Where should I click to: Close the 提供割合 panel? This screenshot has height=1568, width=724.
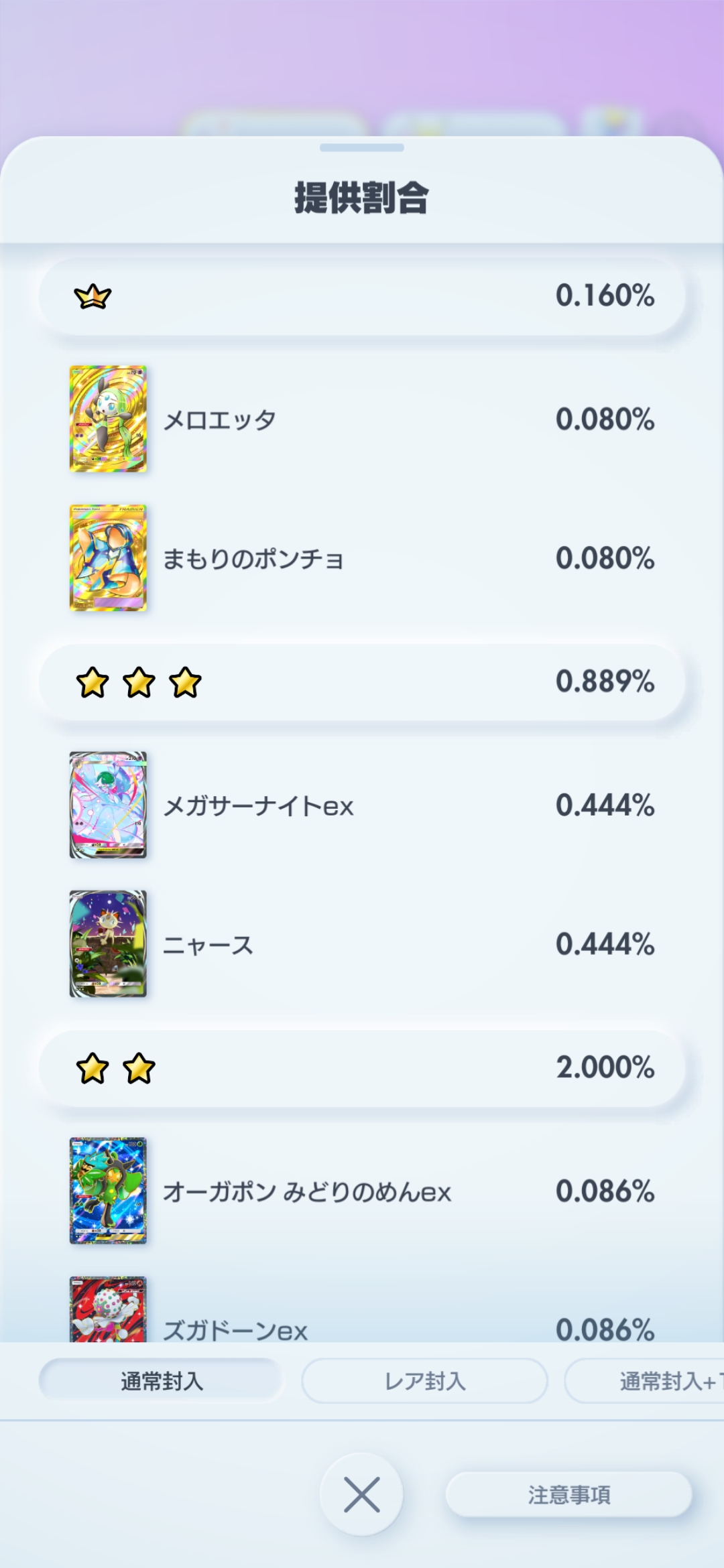[361, 1494]
